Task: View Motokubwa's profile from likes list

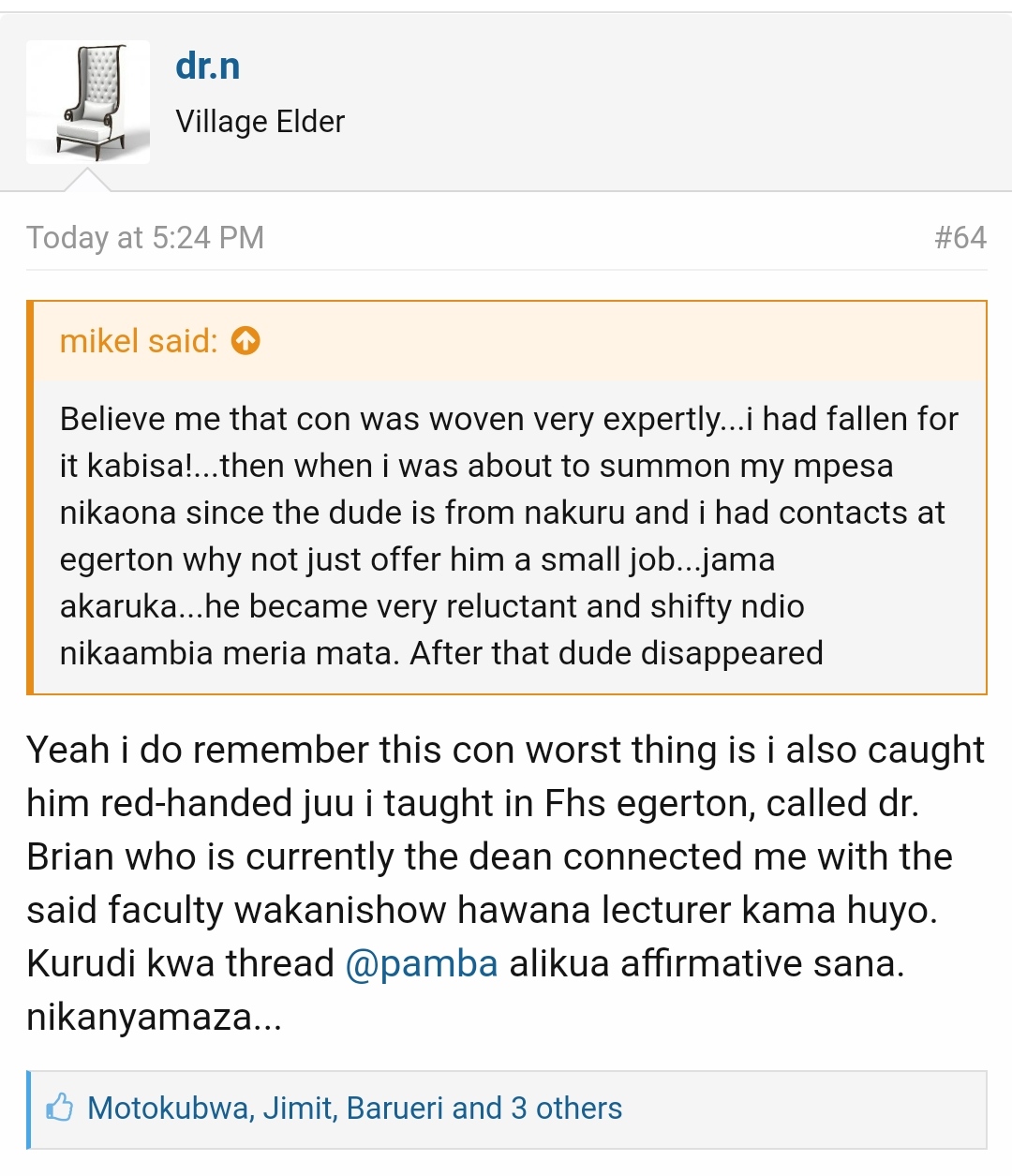Action: tap(169, 1109)
